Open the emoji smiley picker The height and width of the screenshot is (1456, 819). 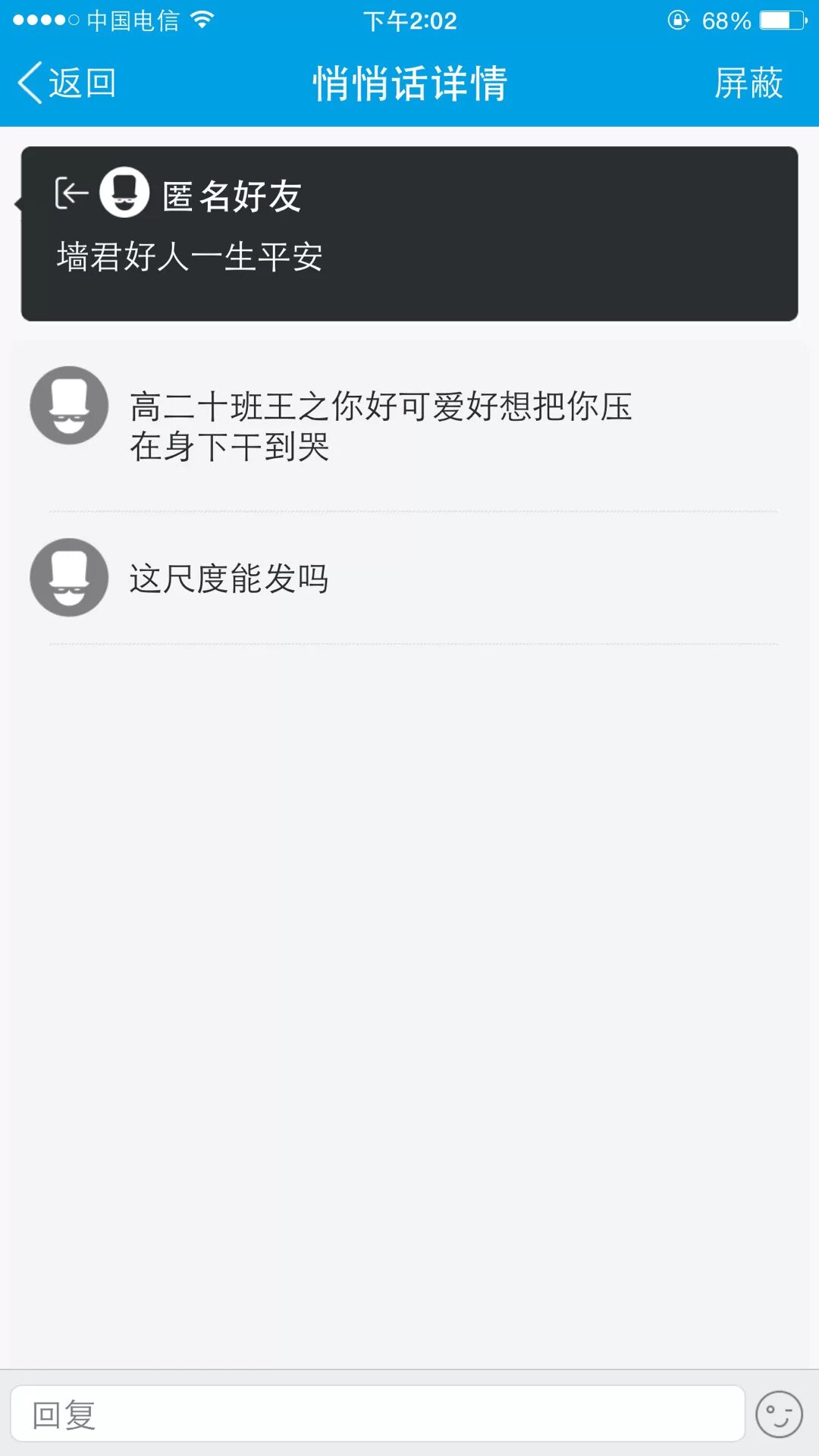(x=779, y=1414)
